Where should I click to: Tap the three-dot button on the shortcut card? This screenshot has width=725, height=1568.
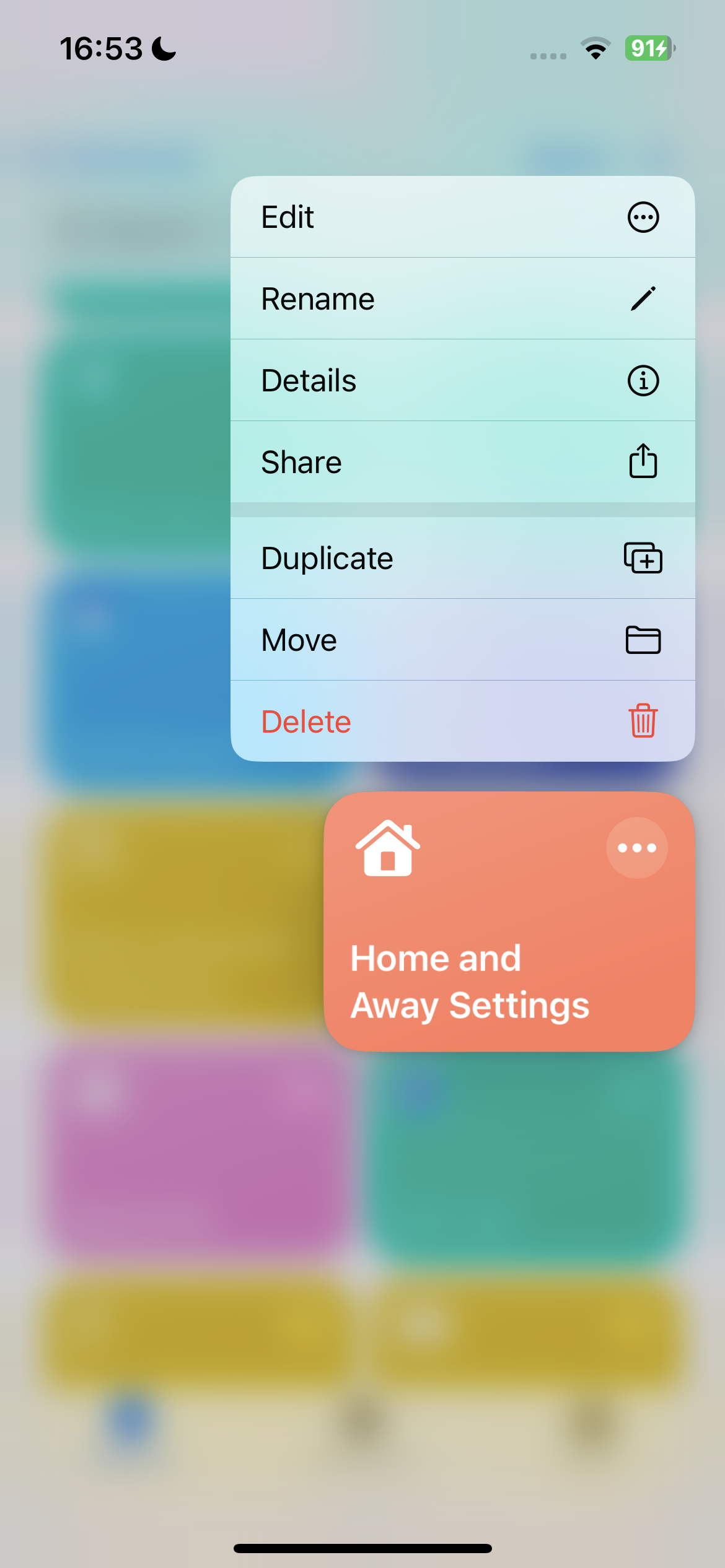636,848
